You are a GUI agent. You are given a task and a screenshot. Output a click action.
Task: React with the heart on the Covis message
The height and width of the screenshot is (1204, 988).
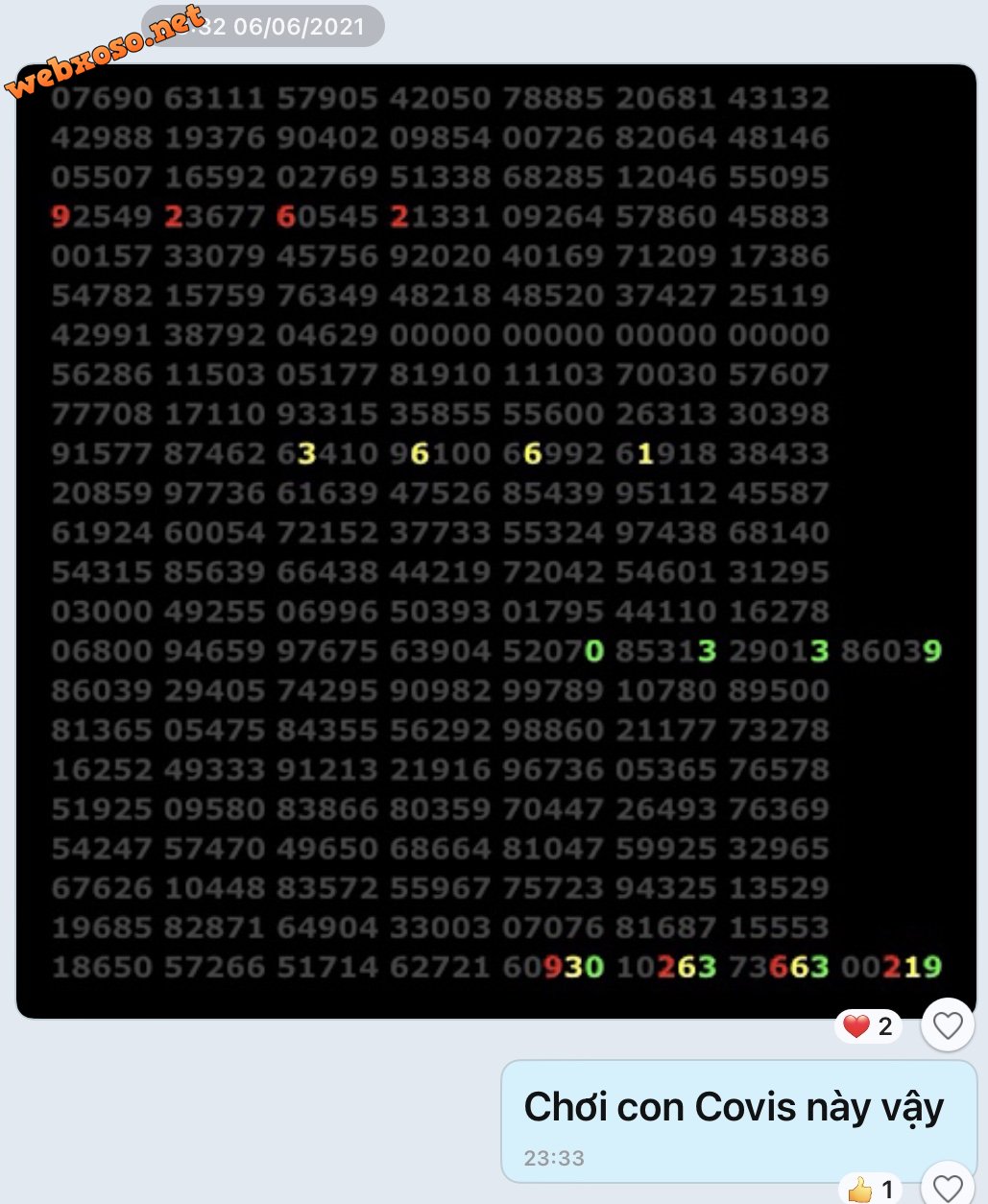(948, 1188)
